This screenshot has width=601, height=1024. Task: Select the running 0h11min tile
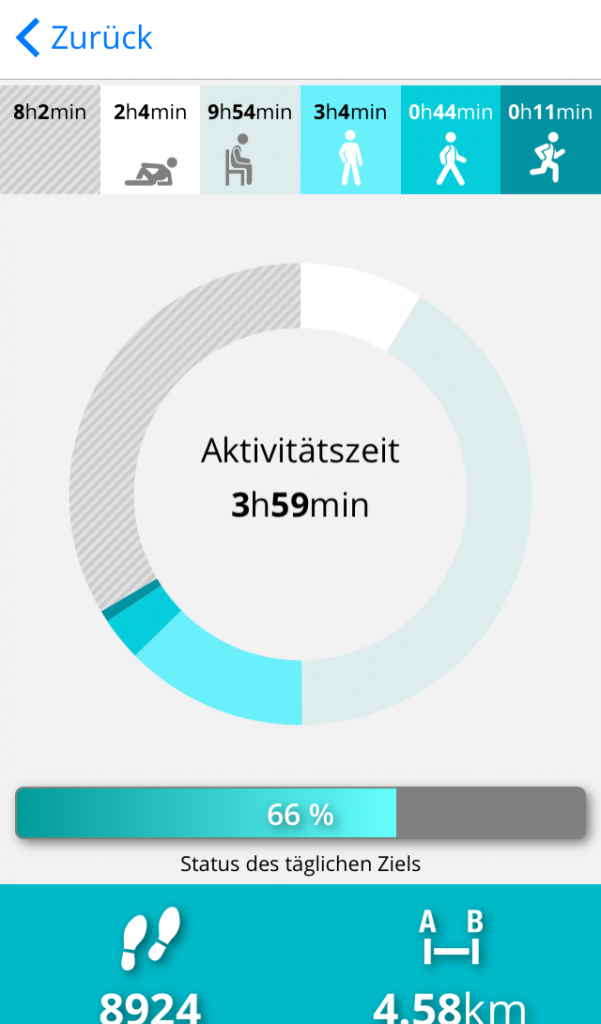(x=551, y=140)
